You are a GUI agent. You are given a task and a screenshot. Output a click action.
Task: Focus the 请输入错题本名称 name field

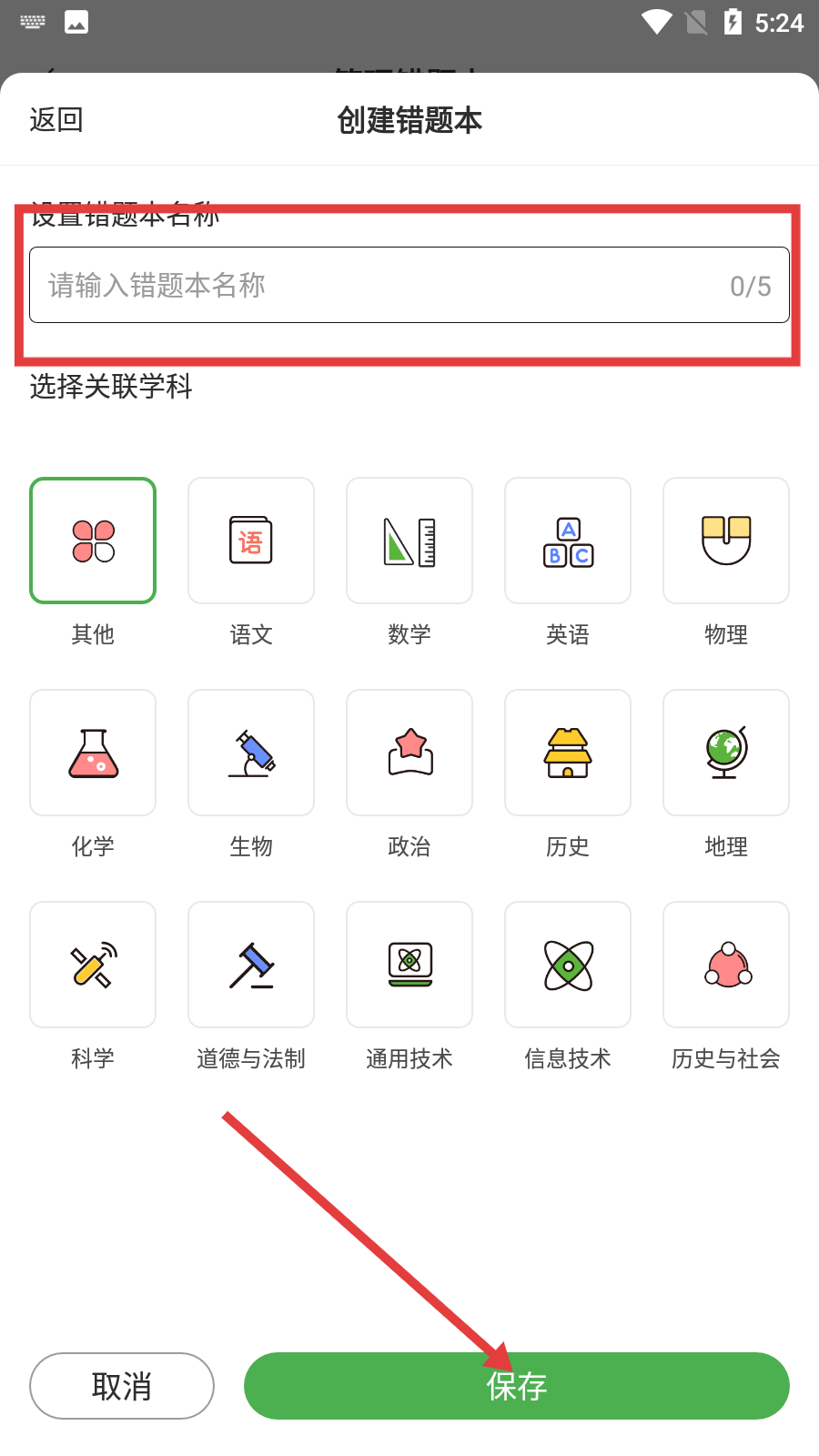(x=382, y=285)
